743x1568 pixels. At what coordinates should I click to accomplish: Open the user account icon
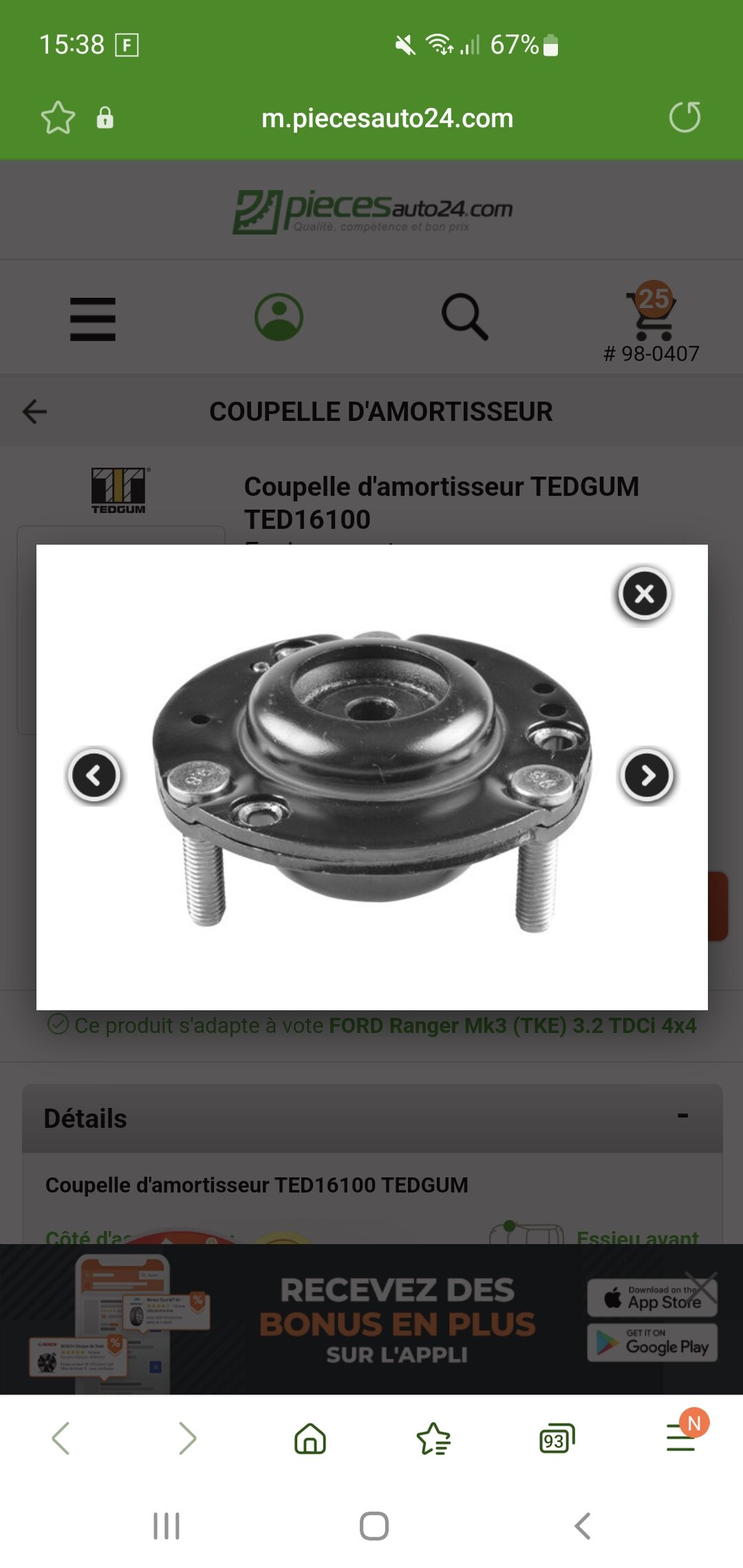[279, 317]
